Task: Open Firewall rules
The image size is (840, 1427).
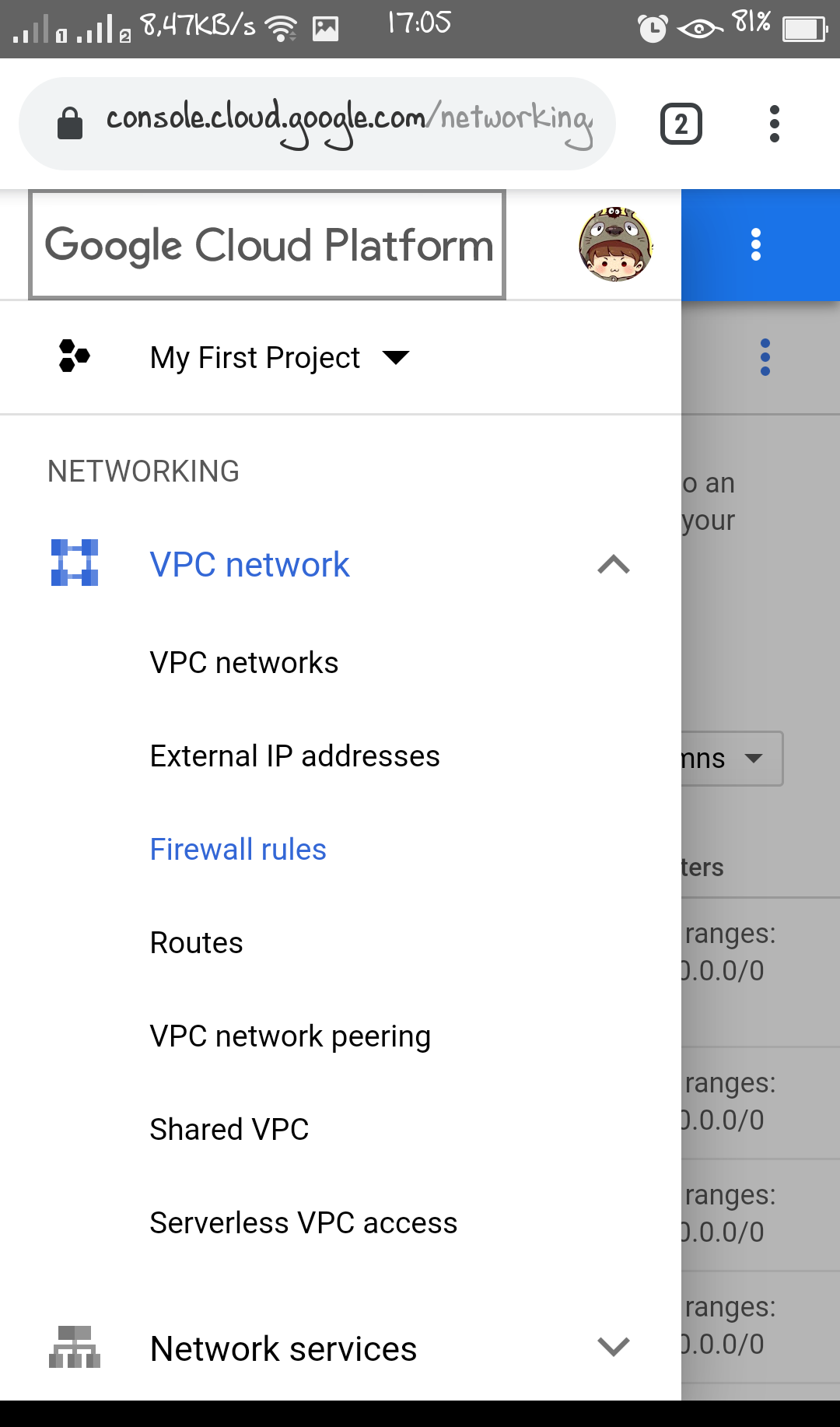Action: coord(238,849)
